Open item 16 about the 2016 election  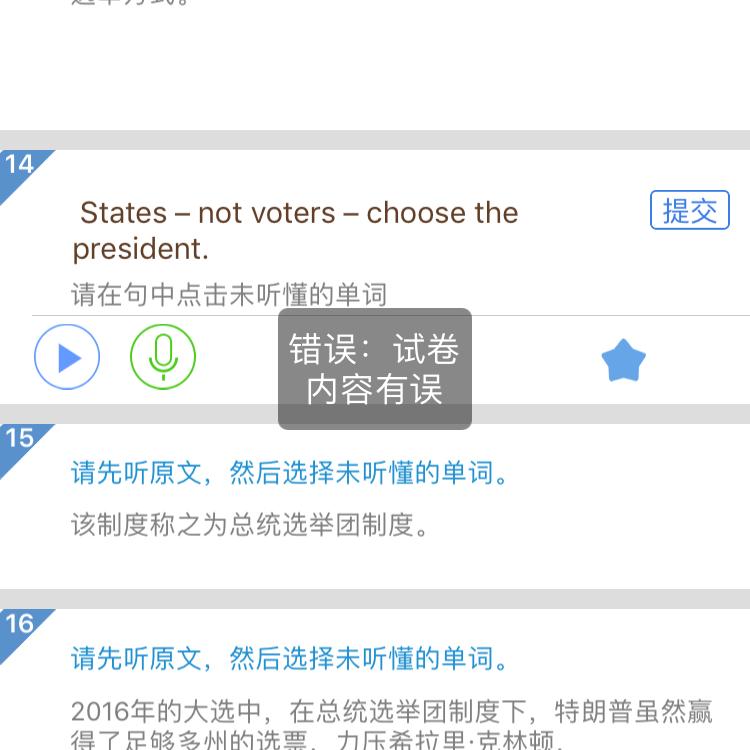(375, 679)
